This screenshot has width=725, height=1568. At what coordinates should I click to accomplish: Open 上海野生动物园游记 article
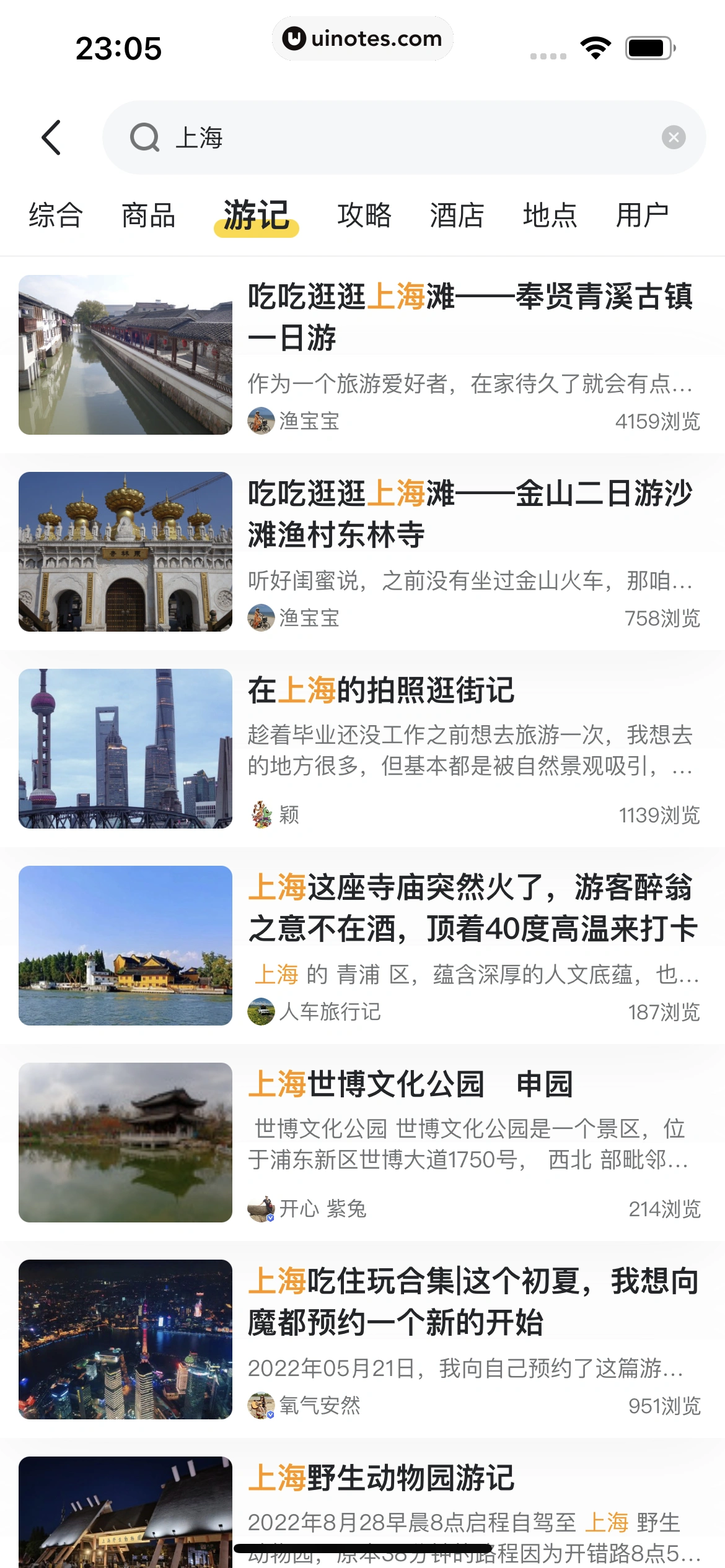(384, 1476)
